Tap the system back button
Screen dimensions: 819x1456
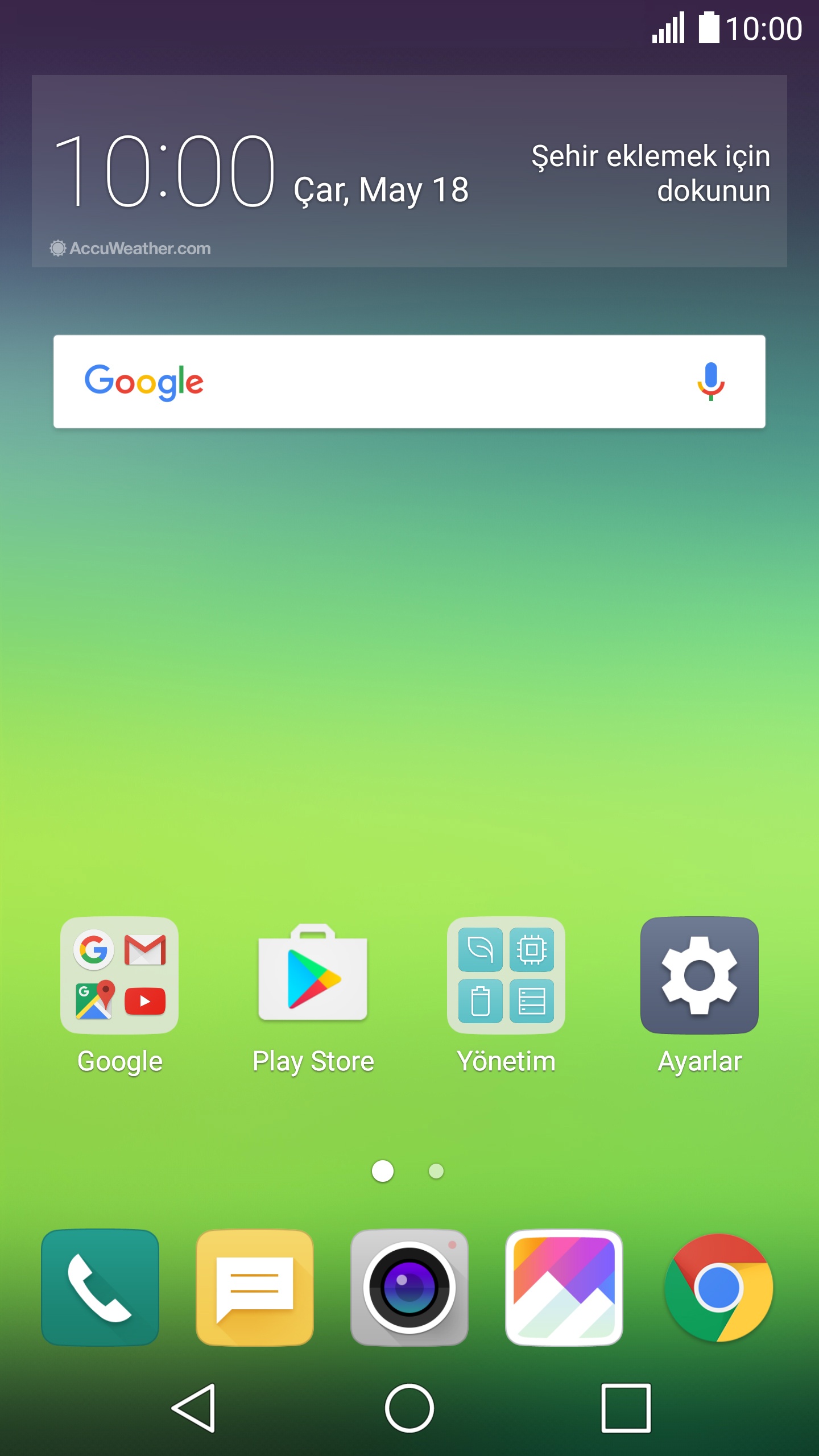click(x=193, y=1408)
